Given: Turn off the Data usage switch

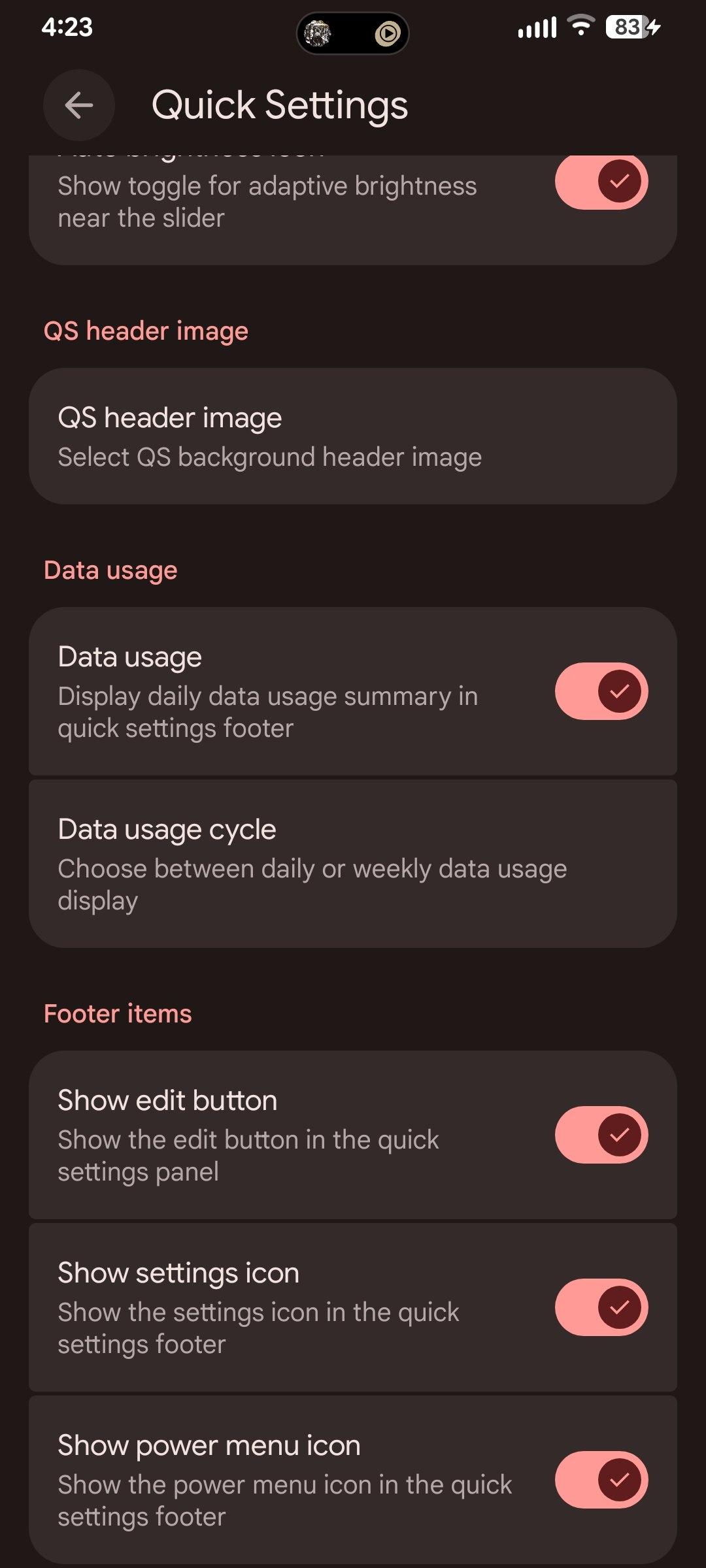Looking at the screenshot, I should (x=601, y=691).
